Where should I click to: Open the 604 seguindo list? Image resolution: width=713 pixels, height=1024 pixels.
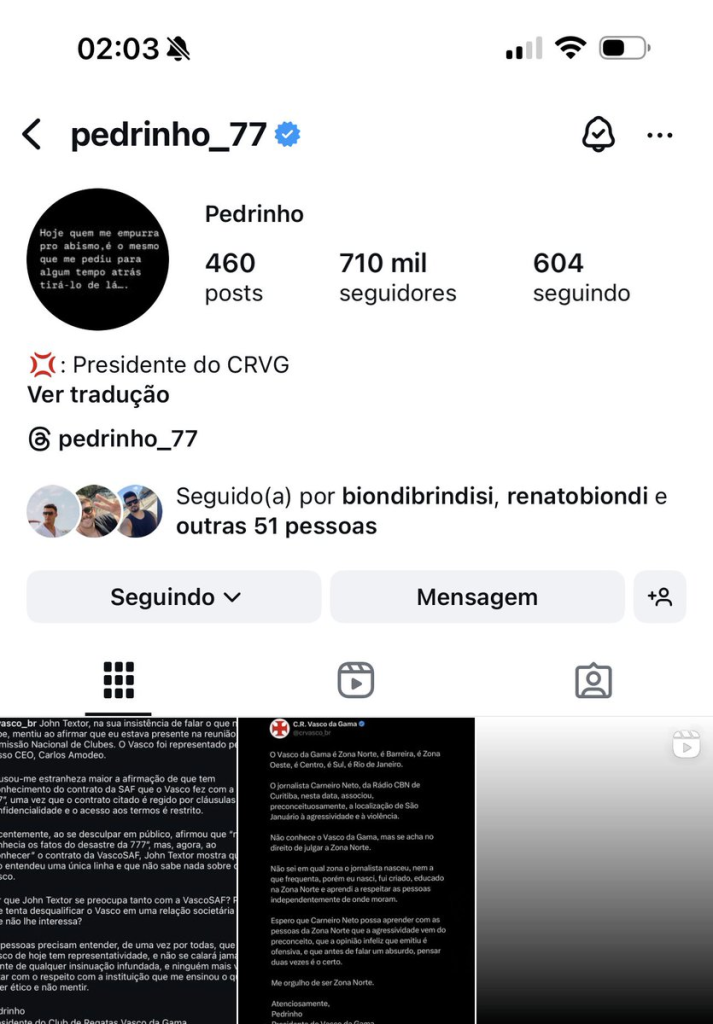coord(581,277)
